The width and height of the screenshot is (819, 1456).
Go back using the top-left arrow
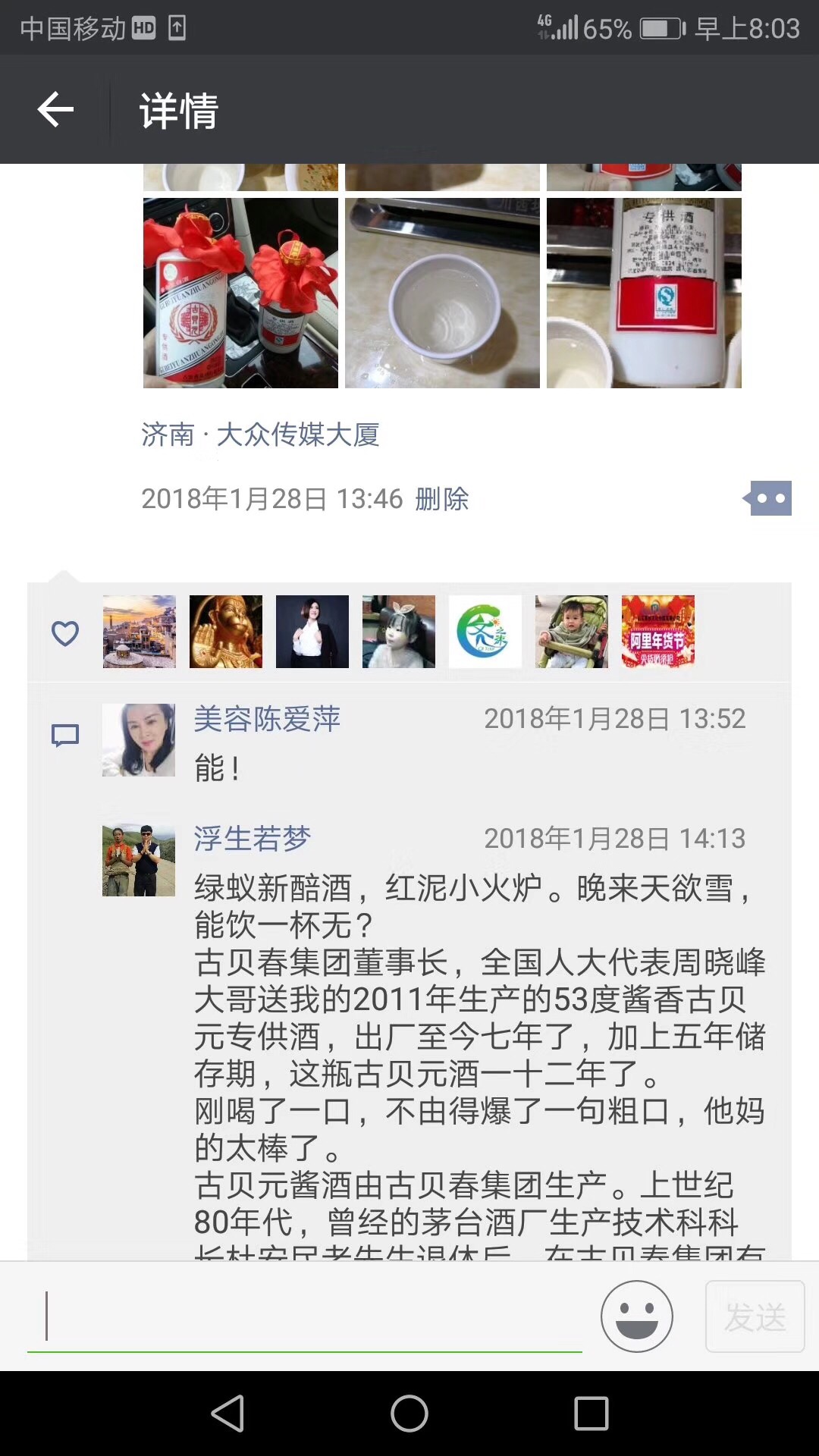pos(55,110)
